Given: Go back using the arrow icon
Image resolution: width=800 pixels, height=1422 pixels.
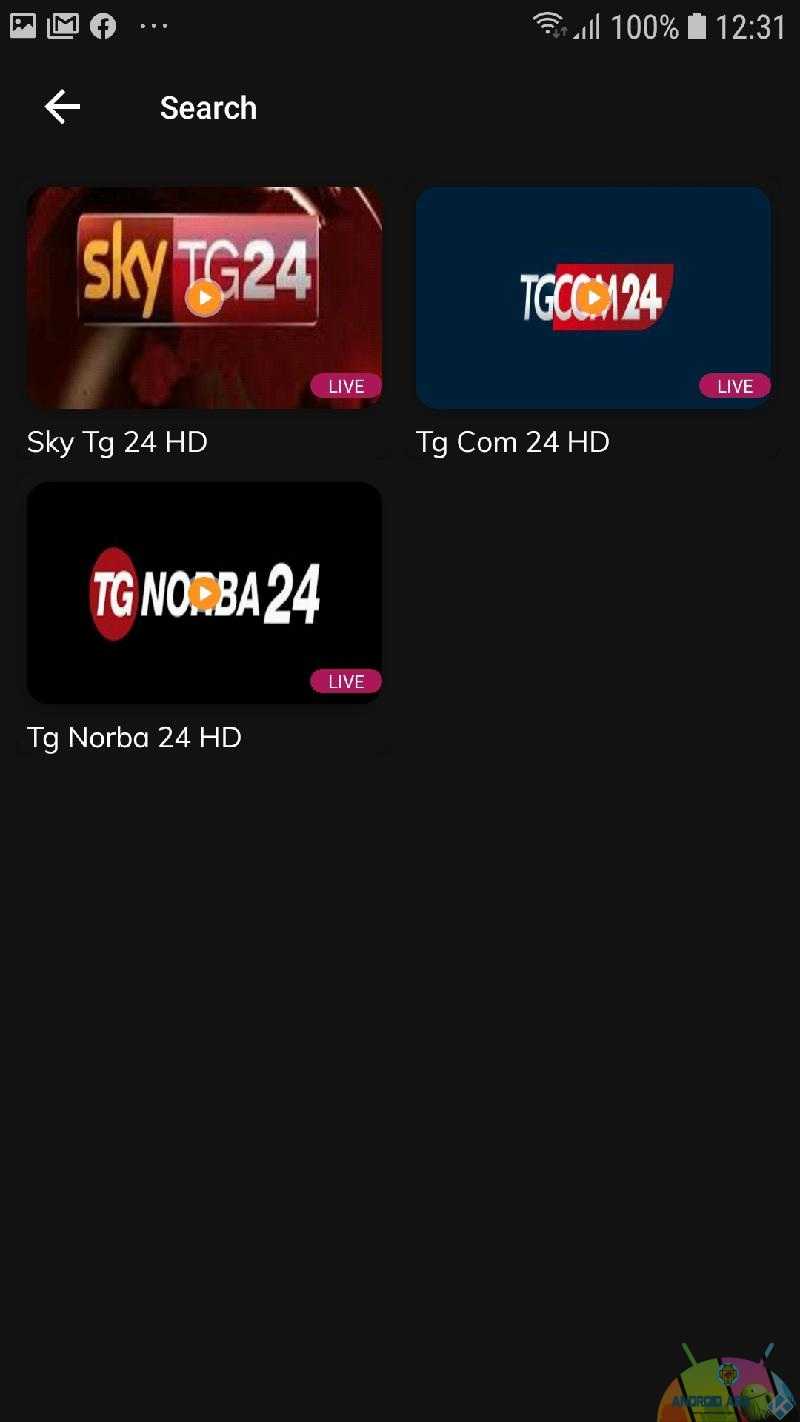Looking at the screenshot, I should coord(62,107).
